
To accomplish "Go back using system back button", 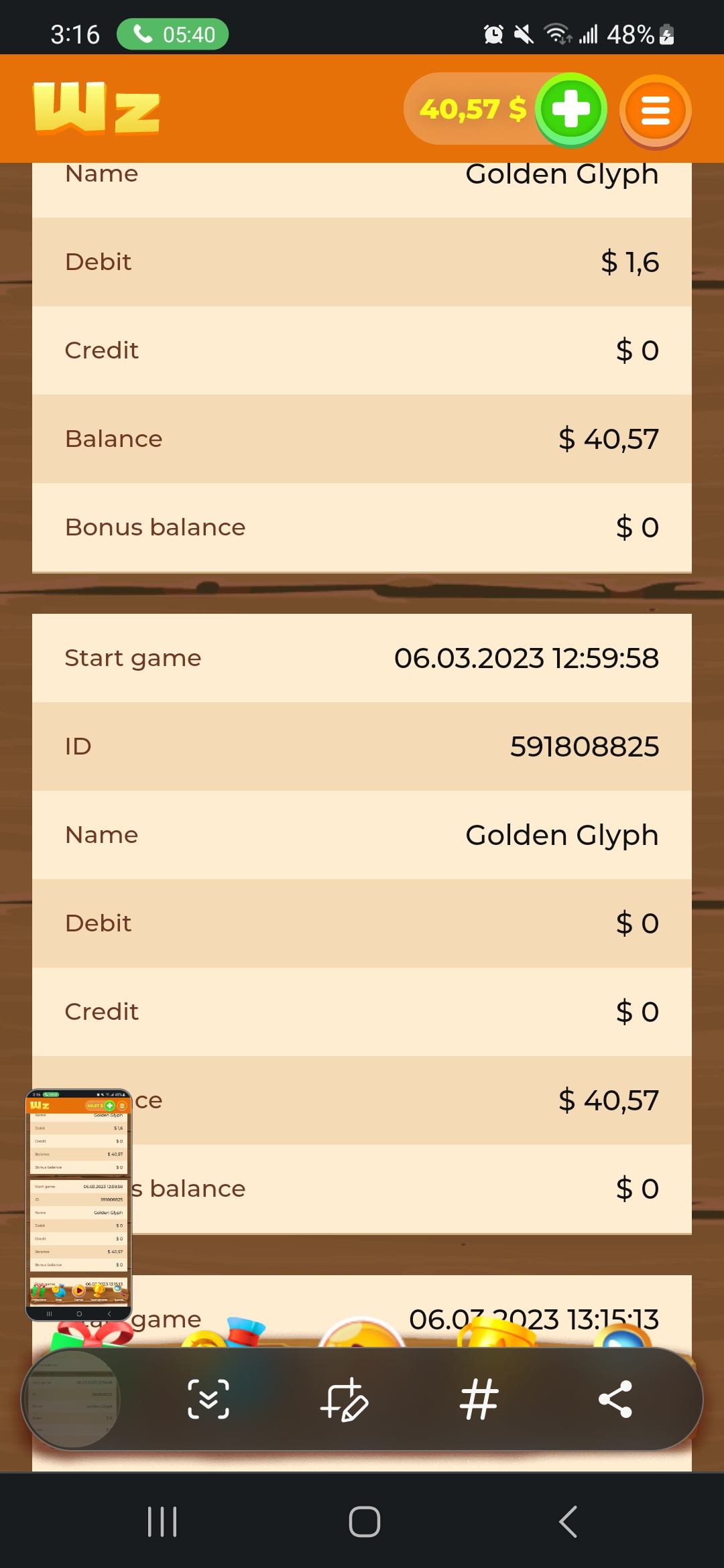I will click(567, 1521).
